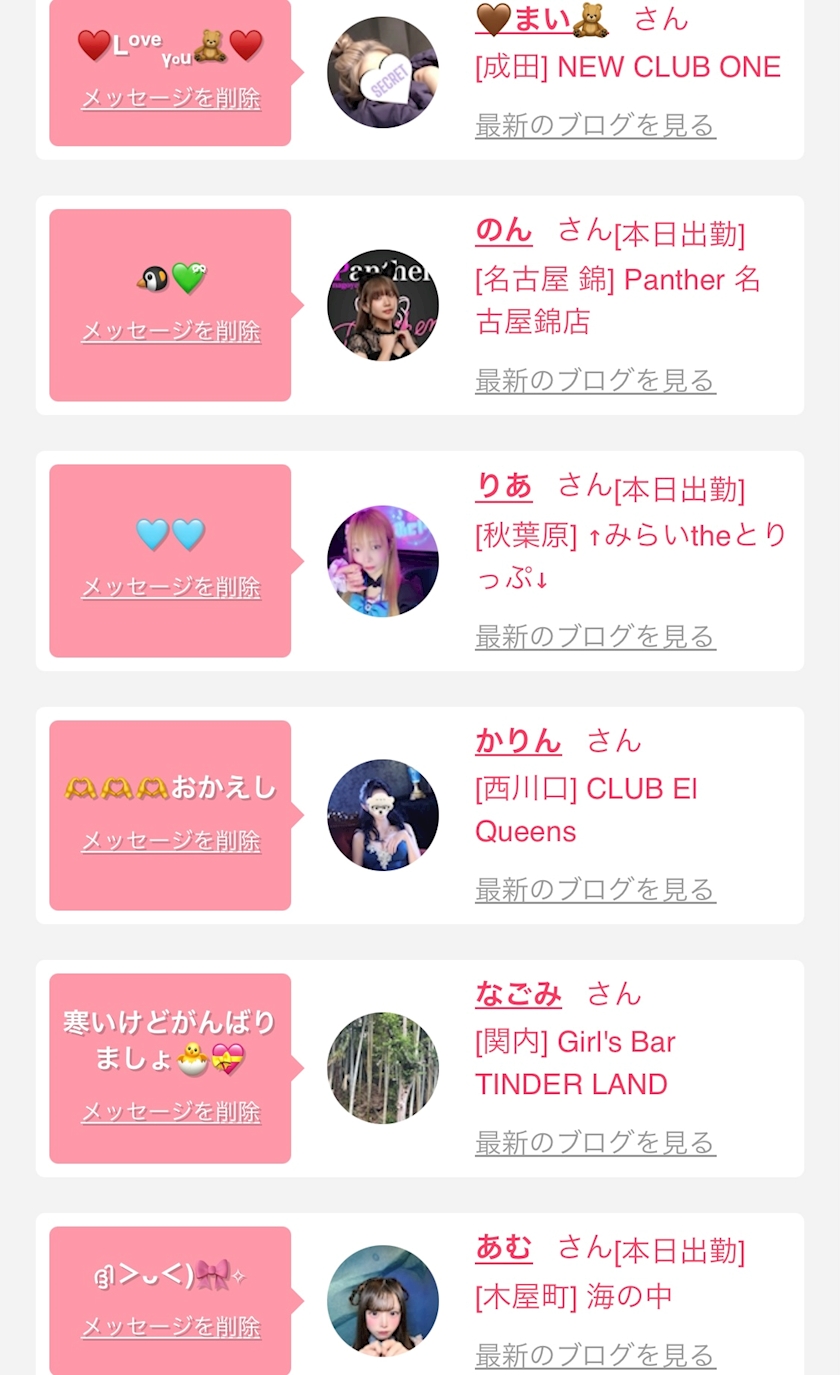
Task: Open なごみ's profile name link
Action: pyautogui.click(x=518, y=993)
